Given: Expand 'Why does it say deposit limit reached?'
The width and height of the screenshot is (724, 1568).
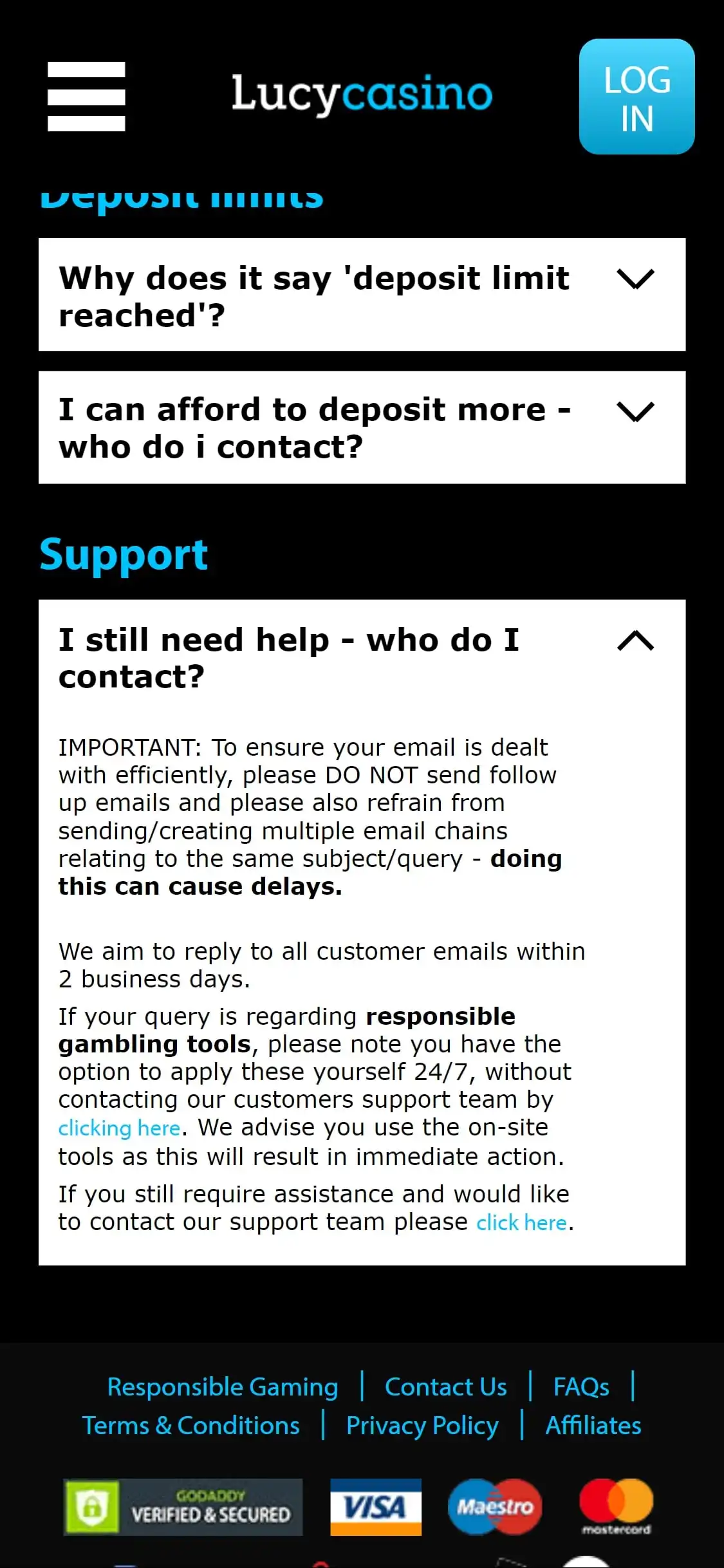Looking at the screenshot, I should tap(362, 295).
